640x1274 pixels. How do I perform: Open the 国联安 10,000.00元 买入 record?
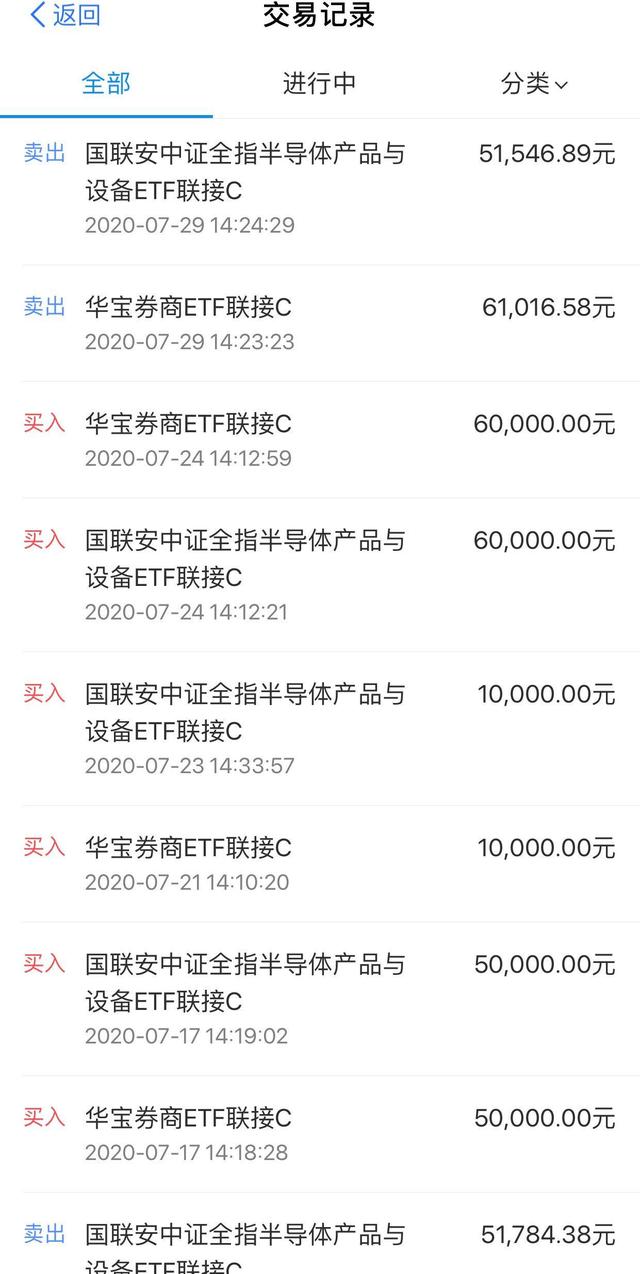tap(320, 729)
